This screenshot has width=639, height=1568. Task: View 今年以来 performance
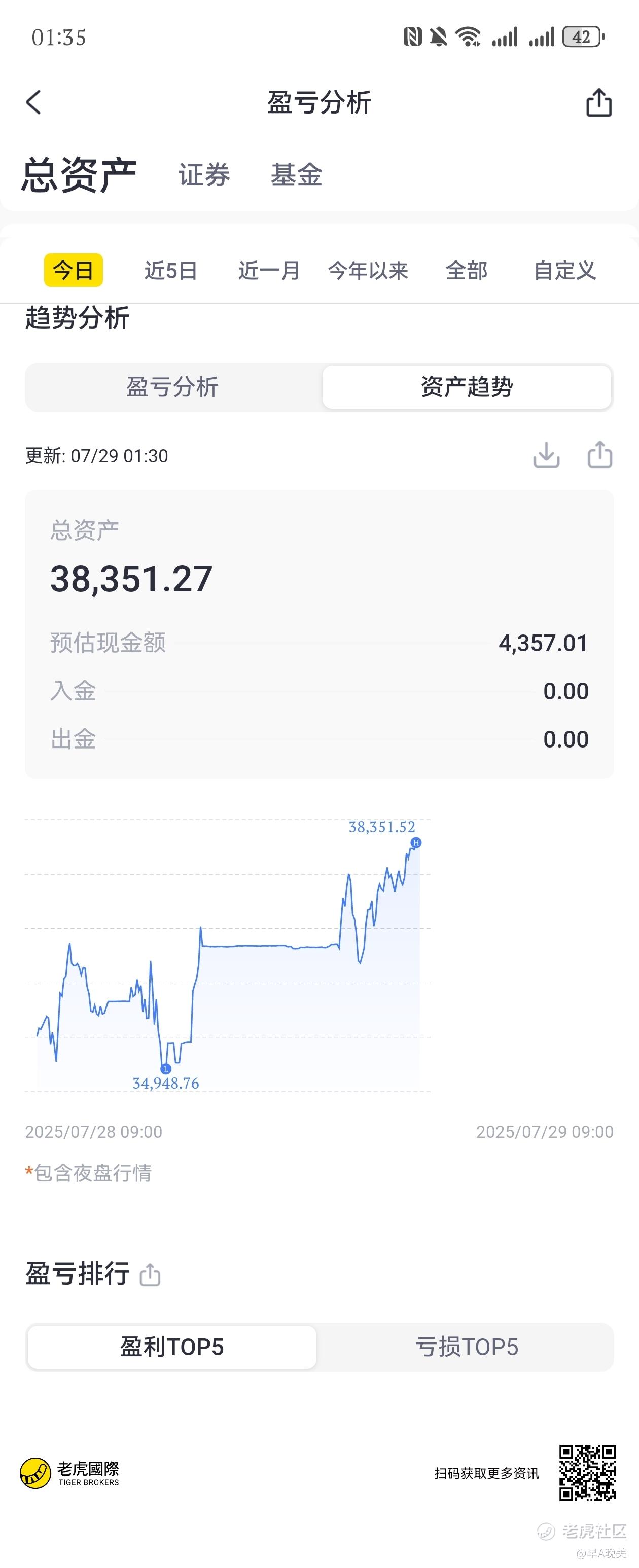pos(368,270)
